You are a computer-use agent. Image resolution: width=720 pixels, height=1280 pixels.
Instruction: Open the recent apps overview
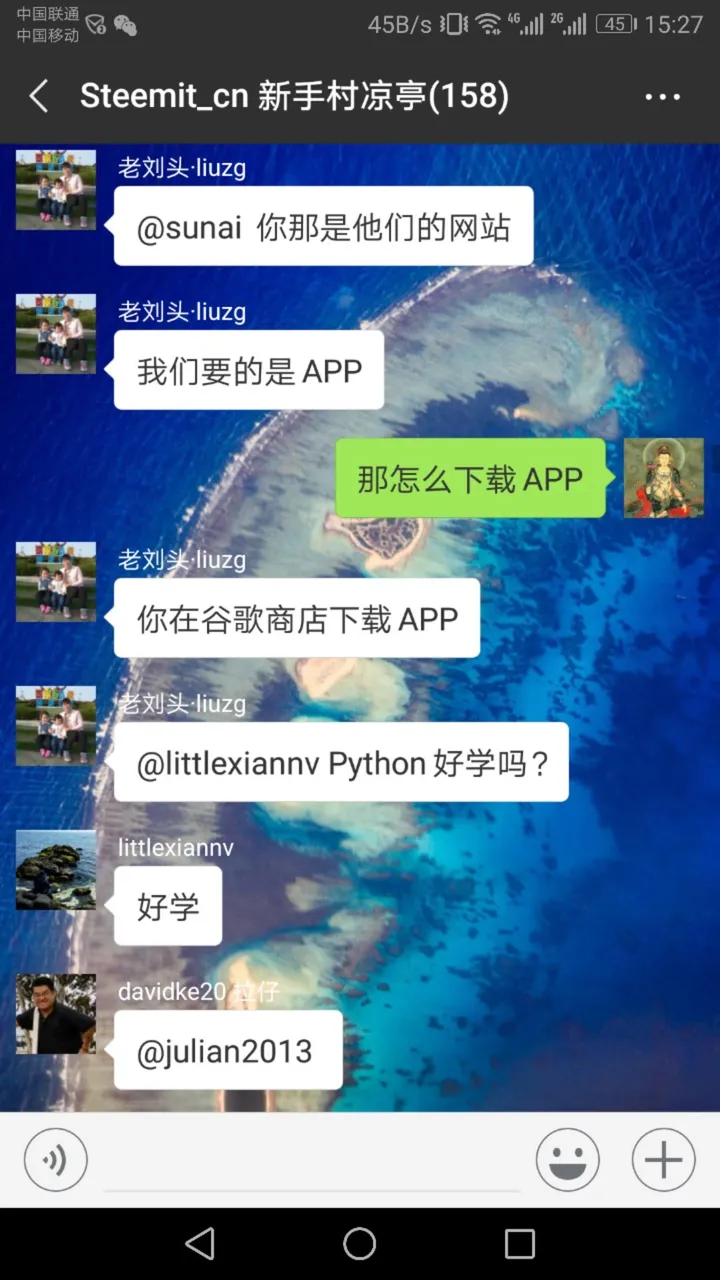(520, 1244)
